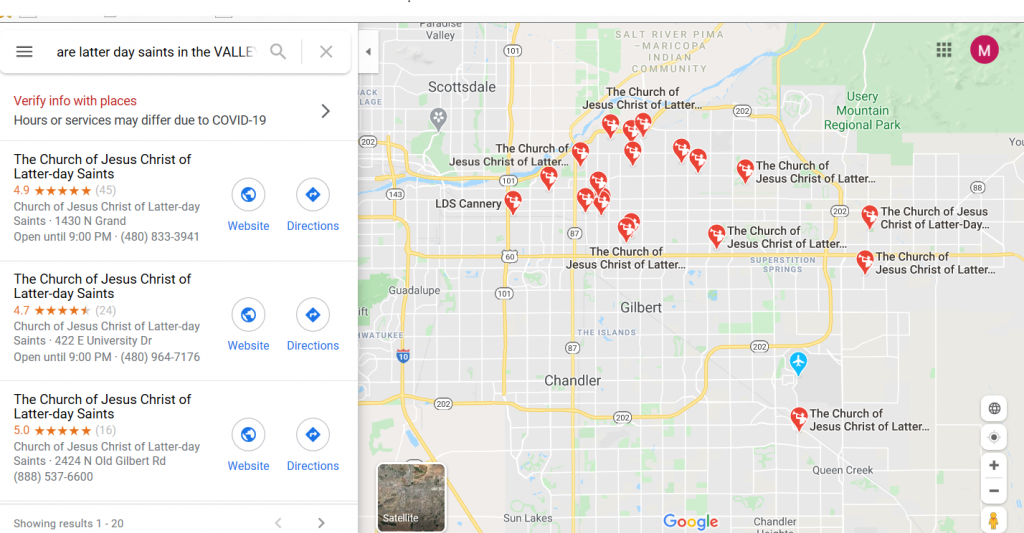Viewport: 1024px width, 533px height.
Task: Open the hamburger menu
Action: coord(25,52)
